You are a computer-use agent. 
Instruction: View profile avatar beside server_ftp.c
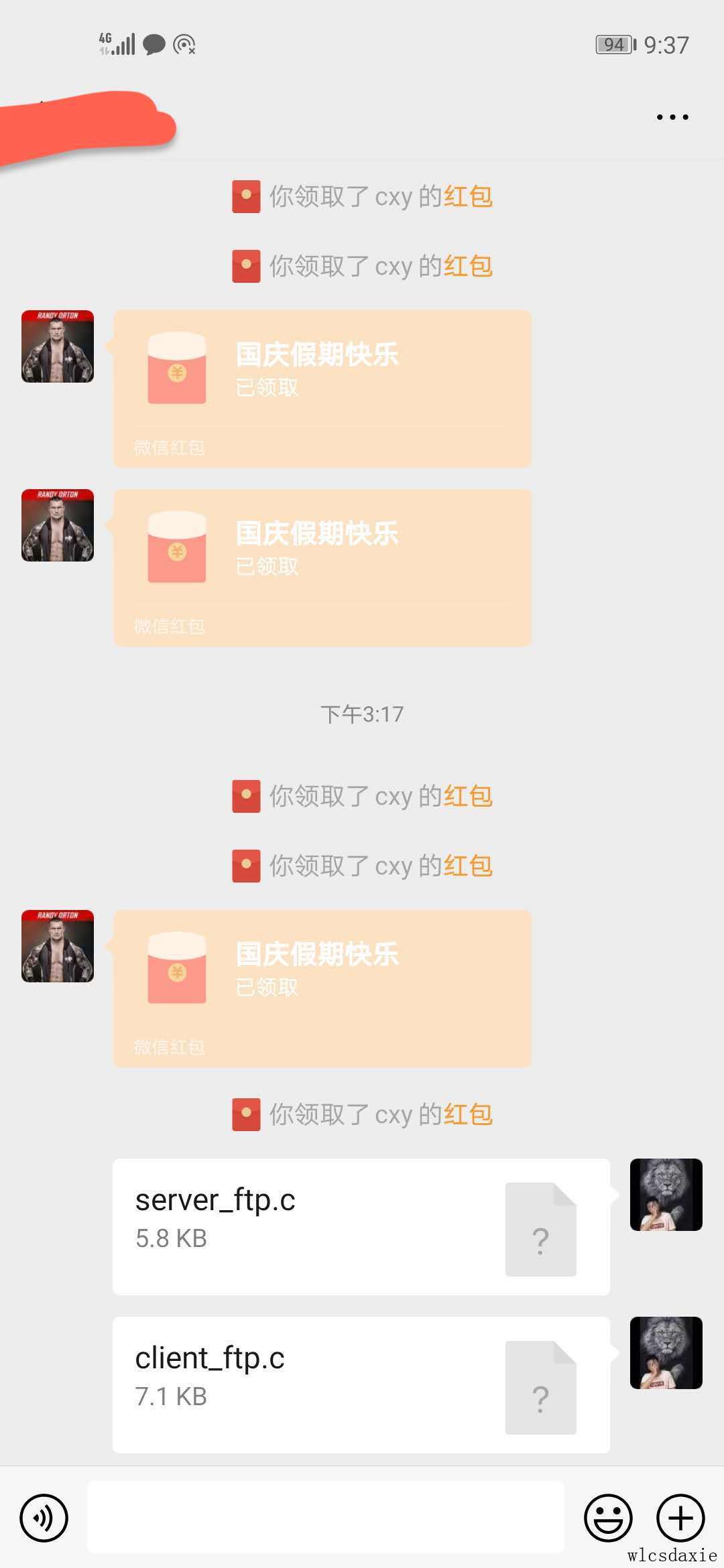(666, 1195)
